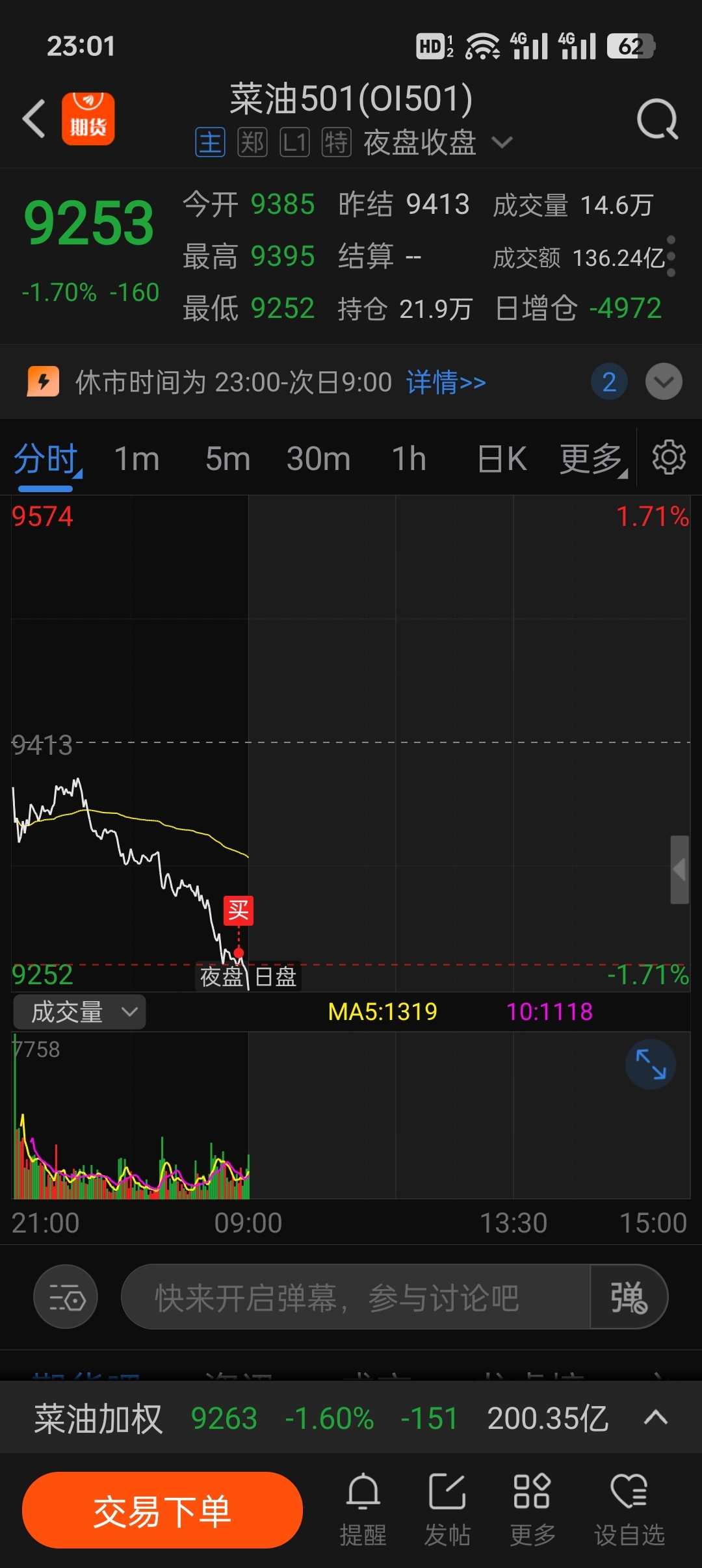Toggle the 弹 danmaku button

pyautogui.click(x=629, y=1298)
